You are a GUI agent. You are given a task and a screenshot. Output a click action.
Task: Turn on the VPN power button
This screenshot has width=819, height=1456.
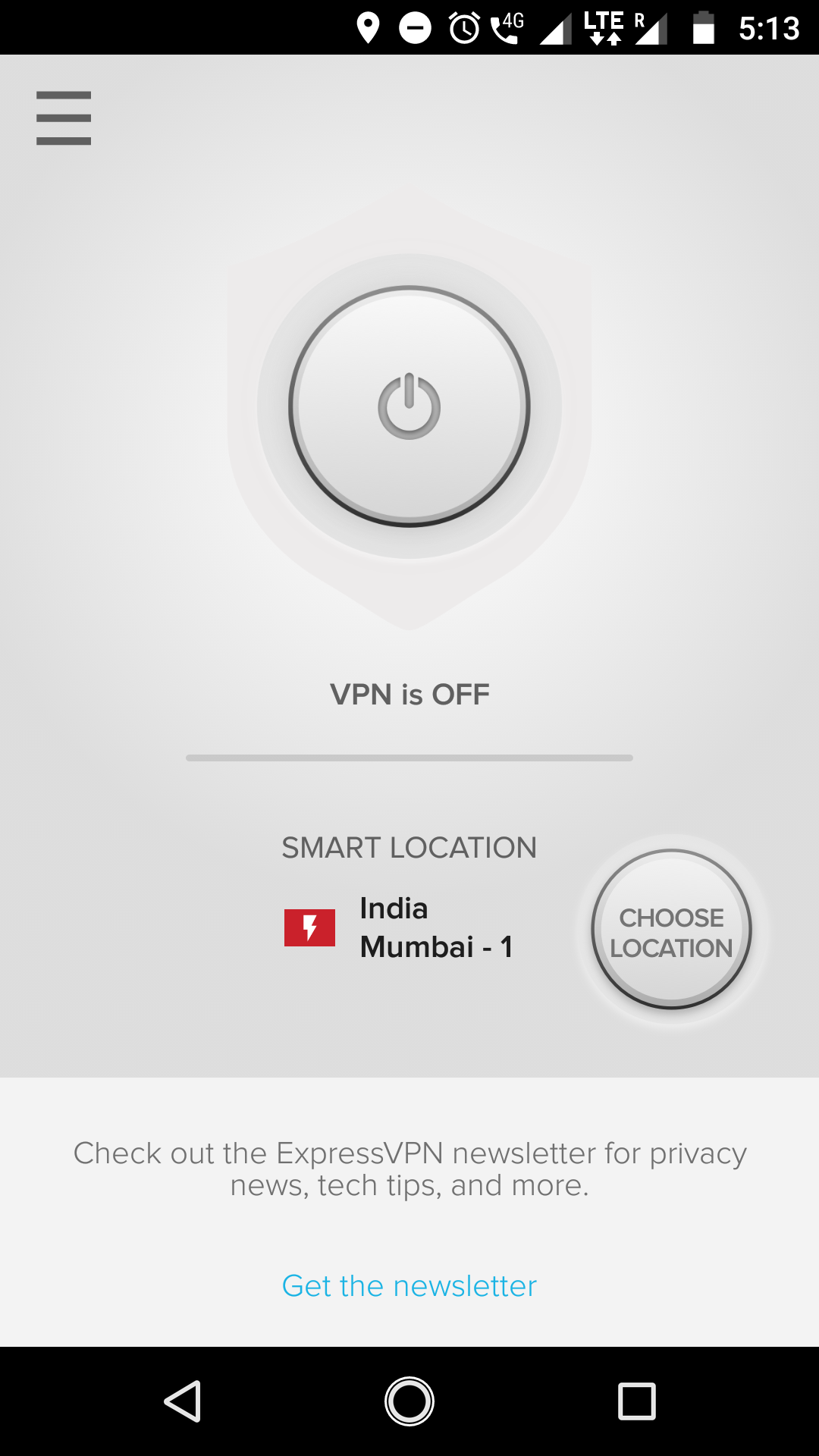[x=409, y=406]
